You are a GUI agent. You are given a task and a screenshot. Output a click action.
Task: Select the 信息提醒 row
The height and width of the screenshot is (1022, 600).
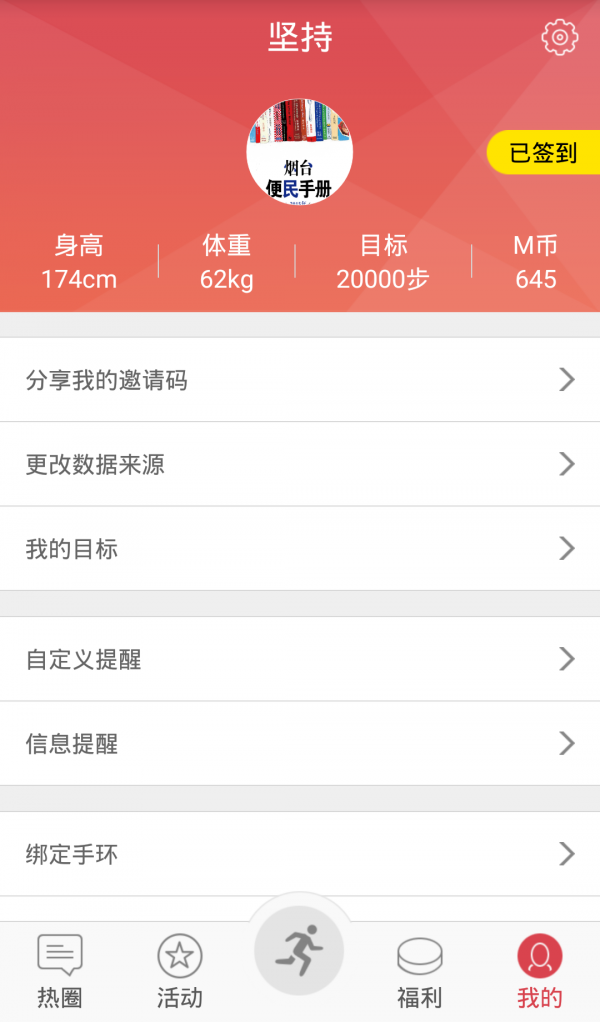(300, 743)
